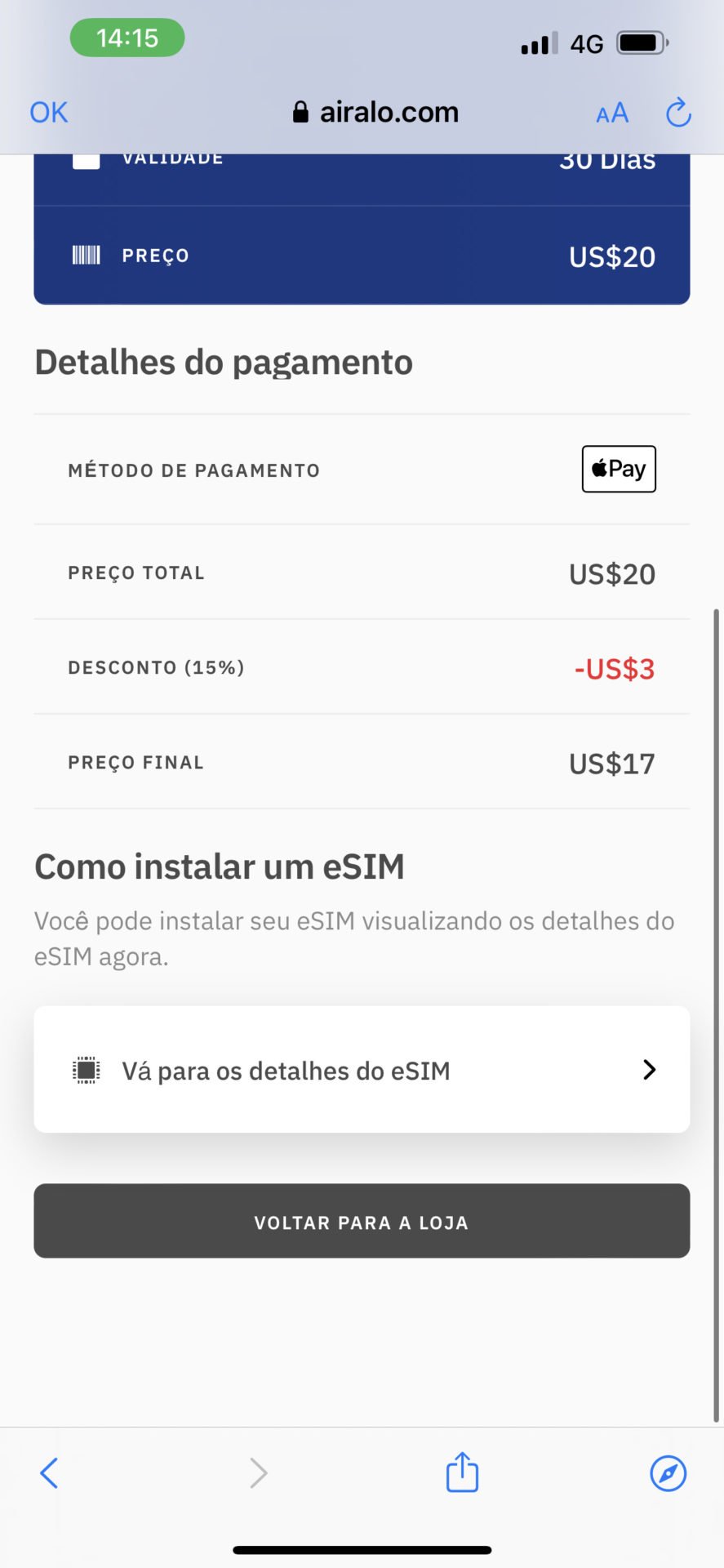
Task: Tap Voltar para a loja button
Action: pyautogui.click(x=362, y=1221)
